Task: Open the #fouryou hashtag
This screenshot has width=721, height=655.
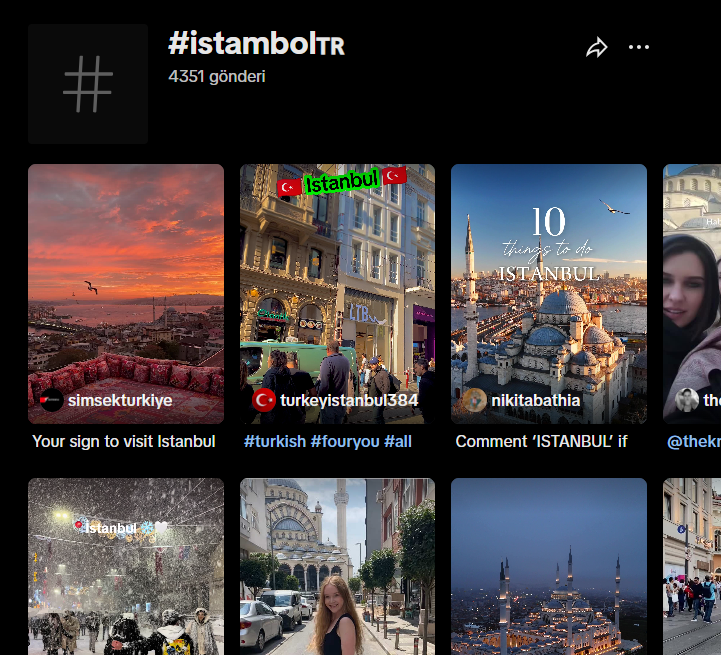Action: coord(345,442)
